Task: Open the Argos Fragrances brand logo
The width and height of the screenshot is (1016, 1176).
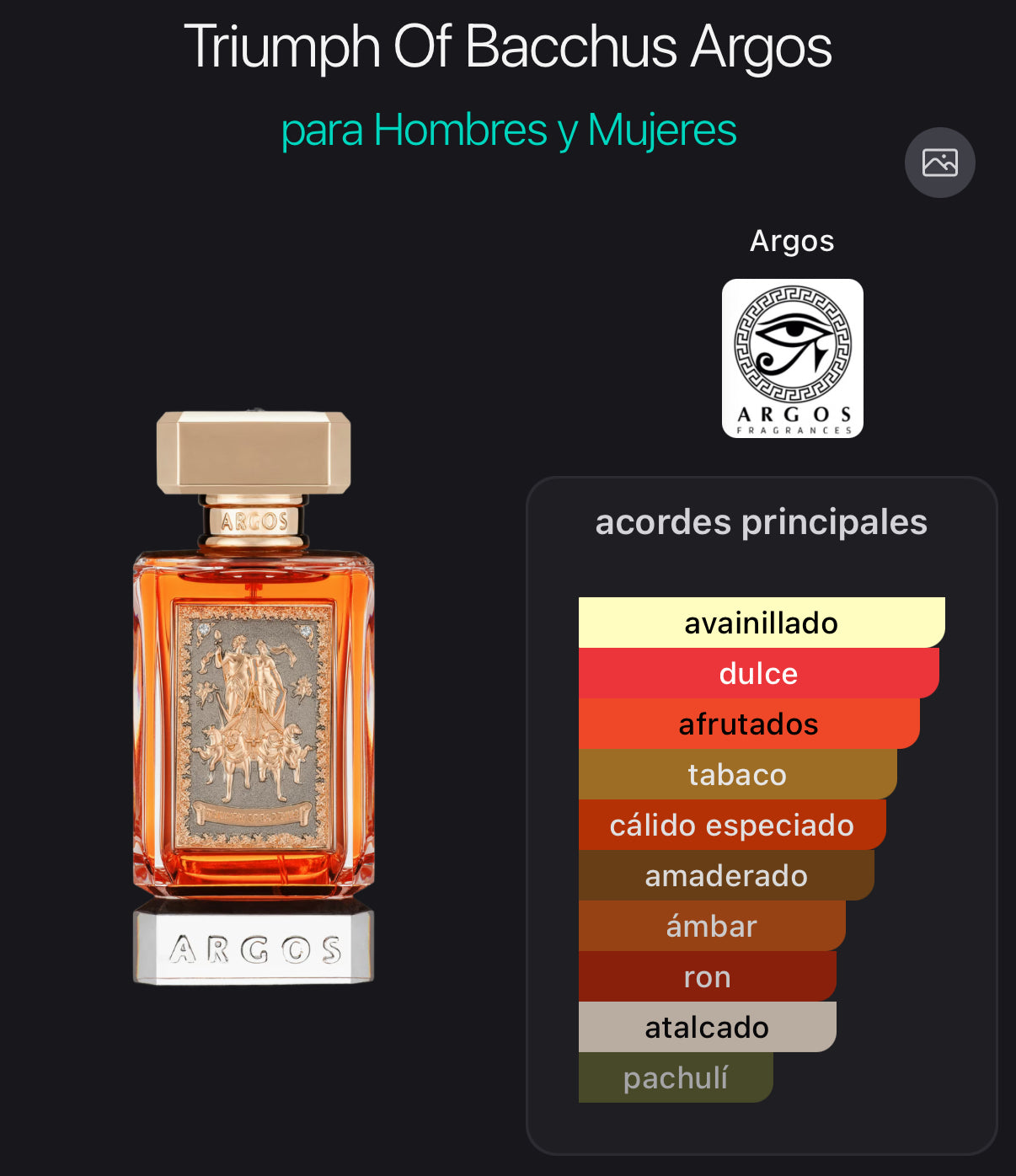Action: click(x=792, y=358)
